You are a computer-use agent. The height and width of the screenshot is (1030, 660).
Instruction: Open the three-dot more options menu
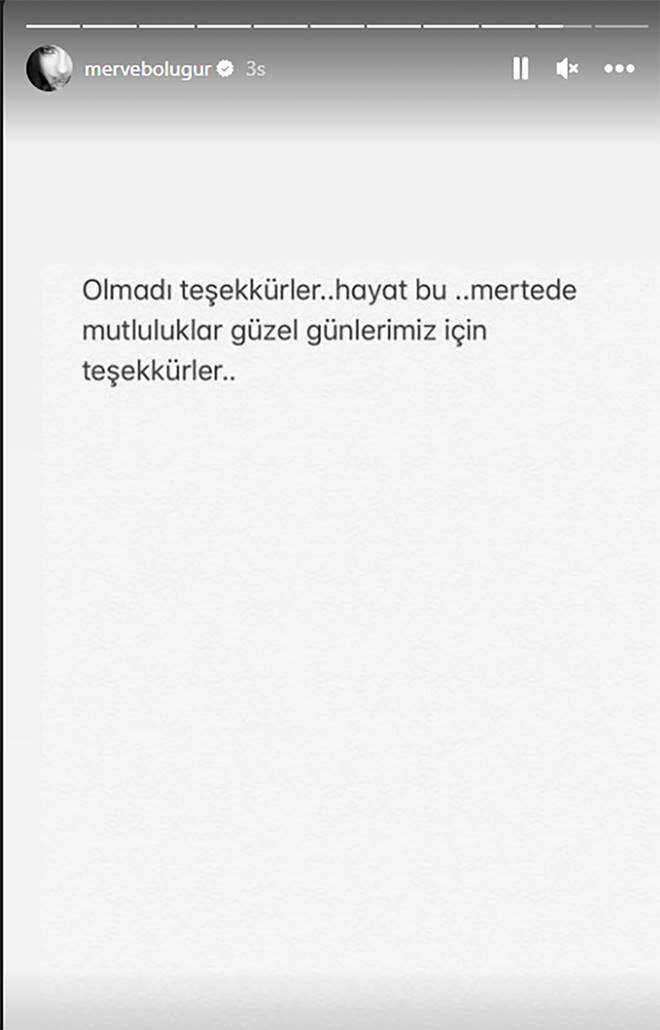pyautogui.click(x=619, y=68)
